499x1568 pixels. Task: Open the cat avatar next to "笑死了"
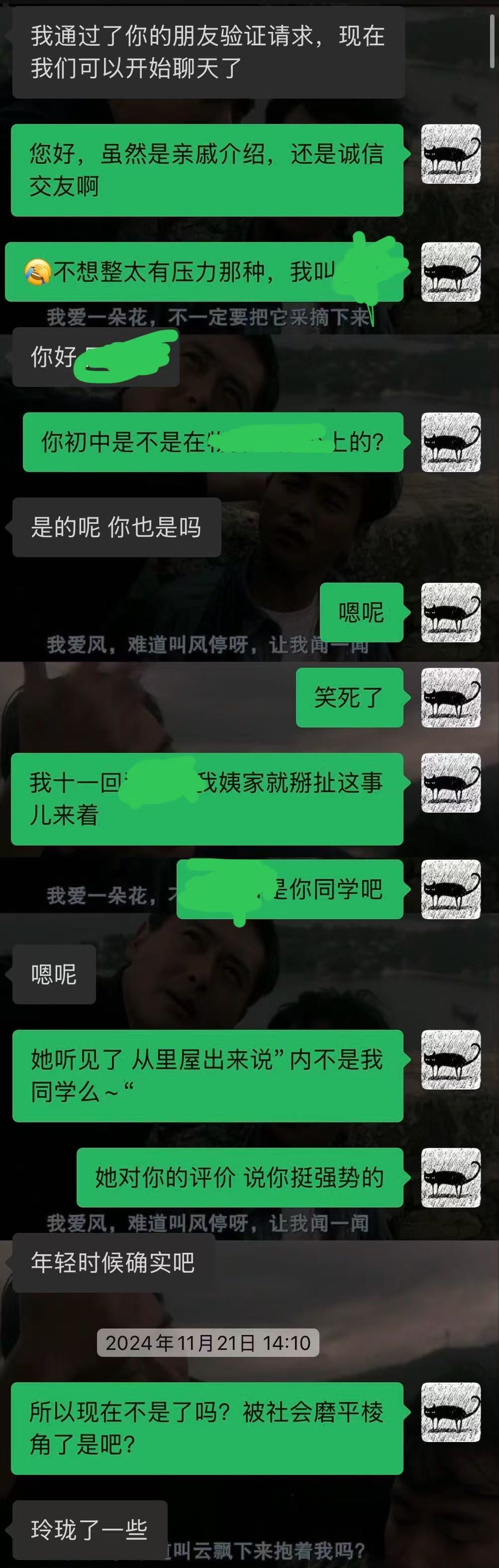451,698
